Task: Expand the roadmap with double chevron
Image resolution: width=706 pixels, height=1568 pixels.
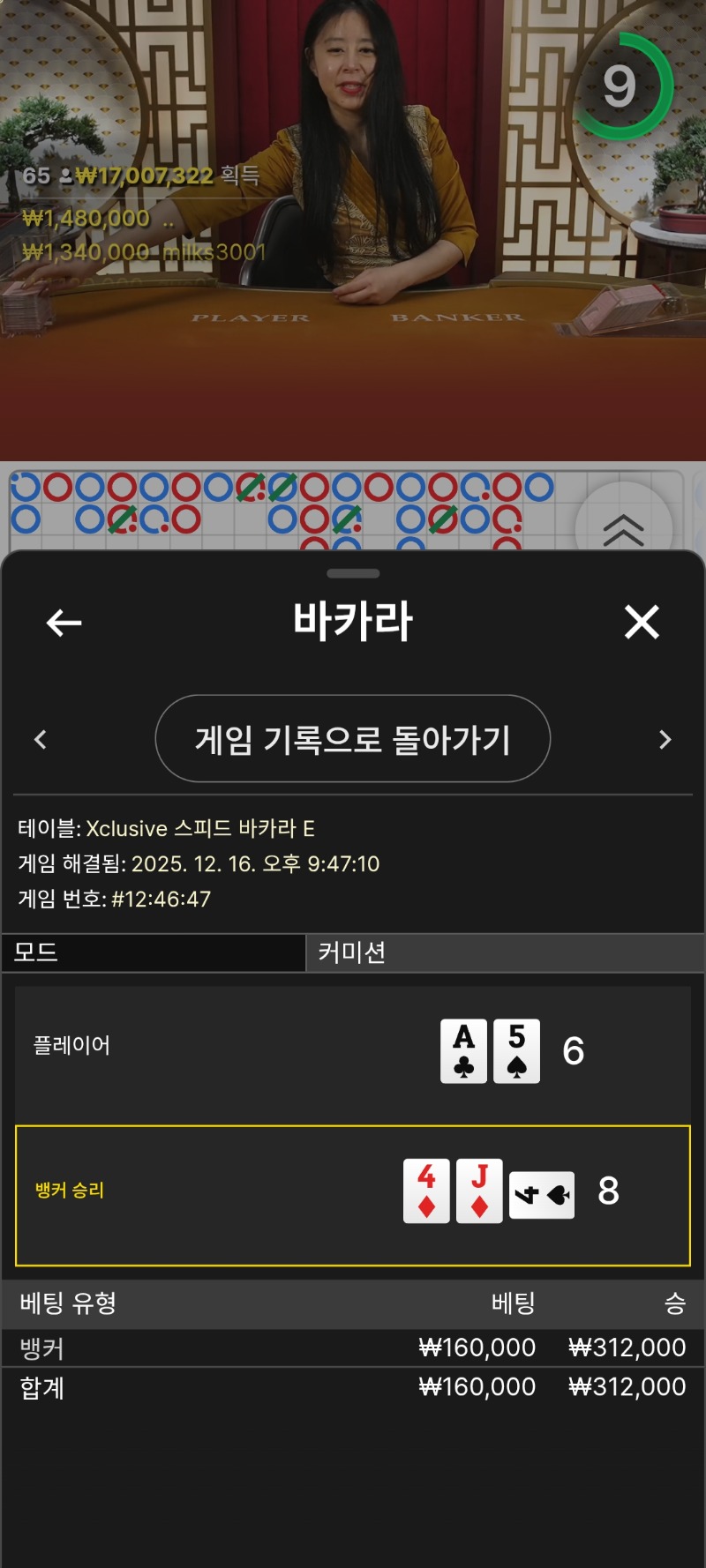Action: [623, 529]
